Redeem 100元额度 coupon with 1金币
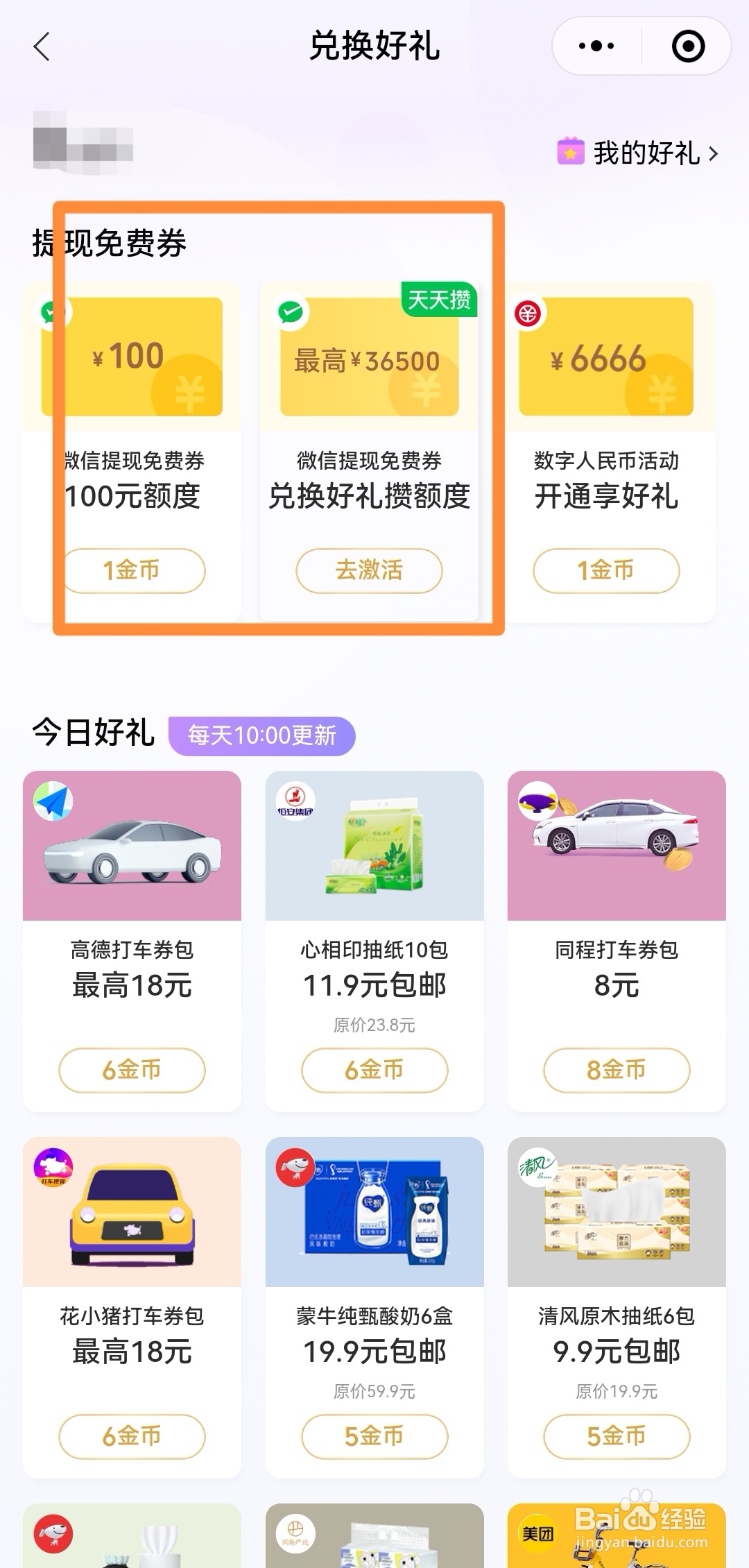Image resolution: width=749 pixels, height=1568 pixels. (x=131, y=571)
